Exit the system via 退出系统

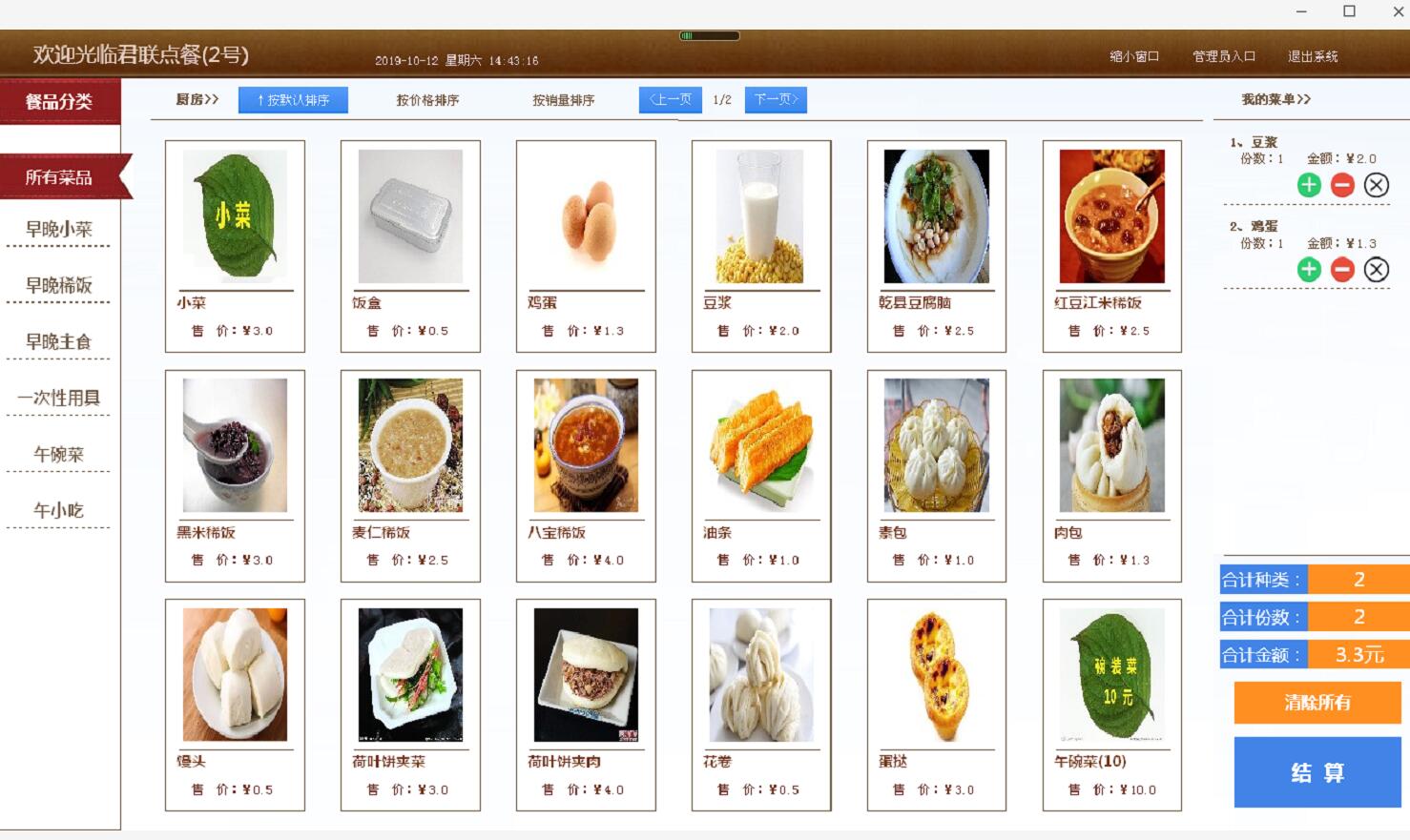[1313, 56]
